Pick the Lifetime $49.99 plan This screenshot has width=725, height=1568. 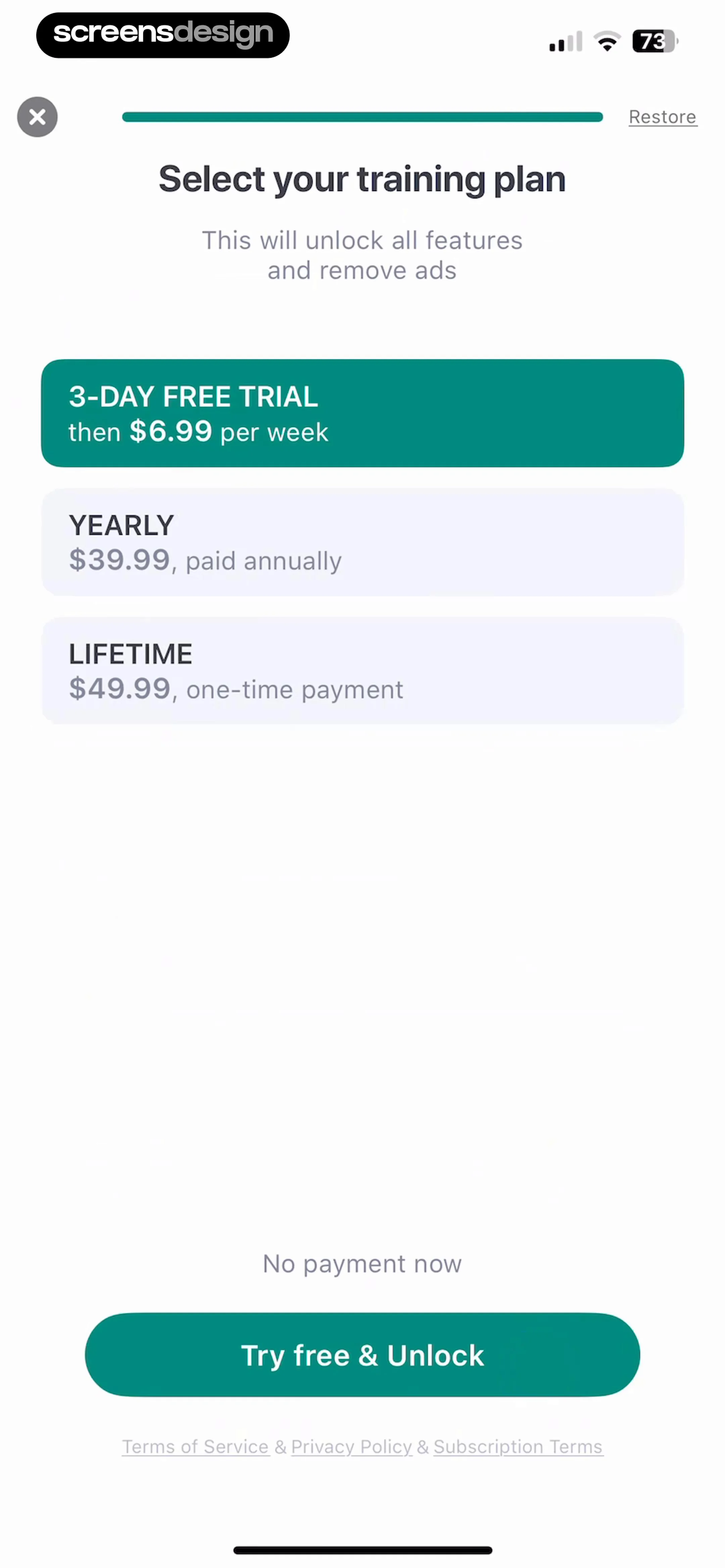click(x=362, y=671)
